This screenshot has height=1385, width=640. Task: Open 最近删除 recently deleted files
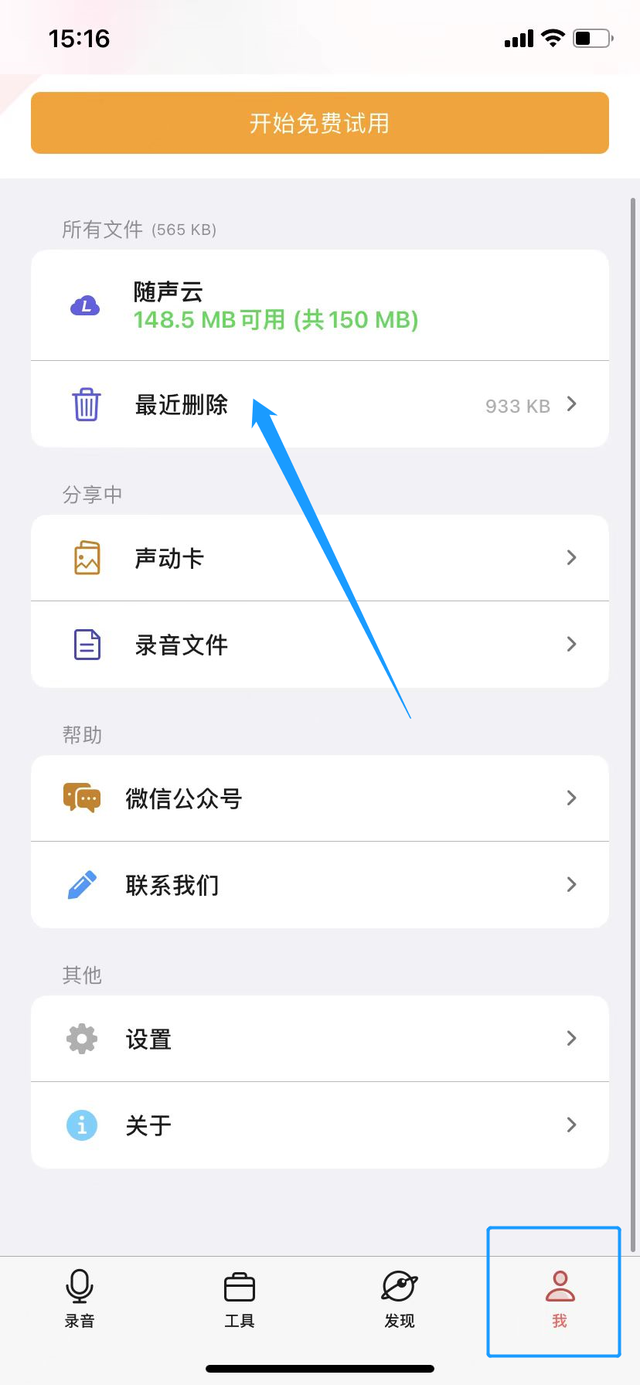click(x=320, y=405)
